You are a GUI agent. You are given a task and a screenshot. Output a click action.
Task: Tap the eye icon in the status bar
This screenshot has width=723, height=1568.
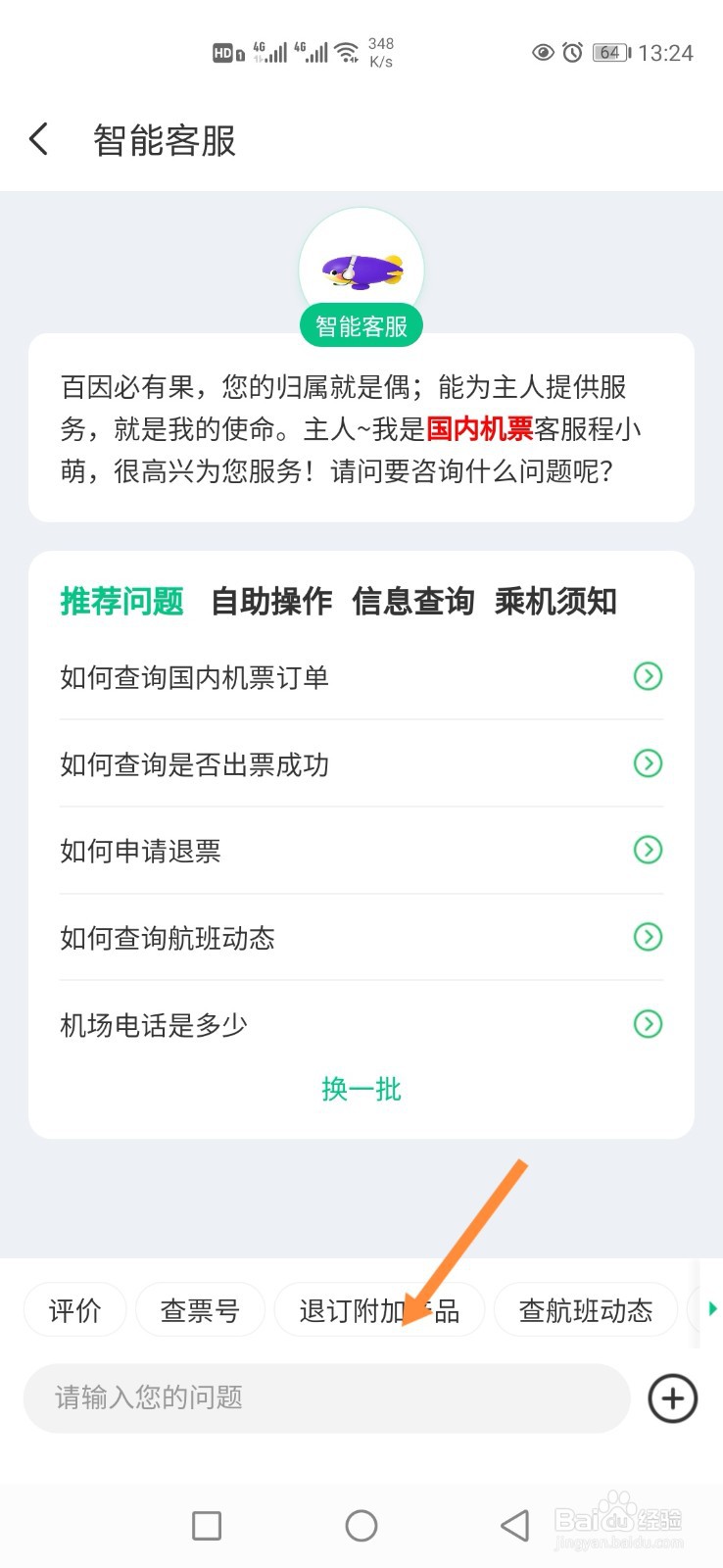click(x=545, y=53)
